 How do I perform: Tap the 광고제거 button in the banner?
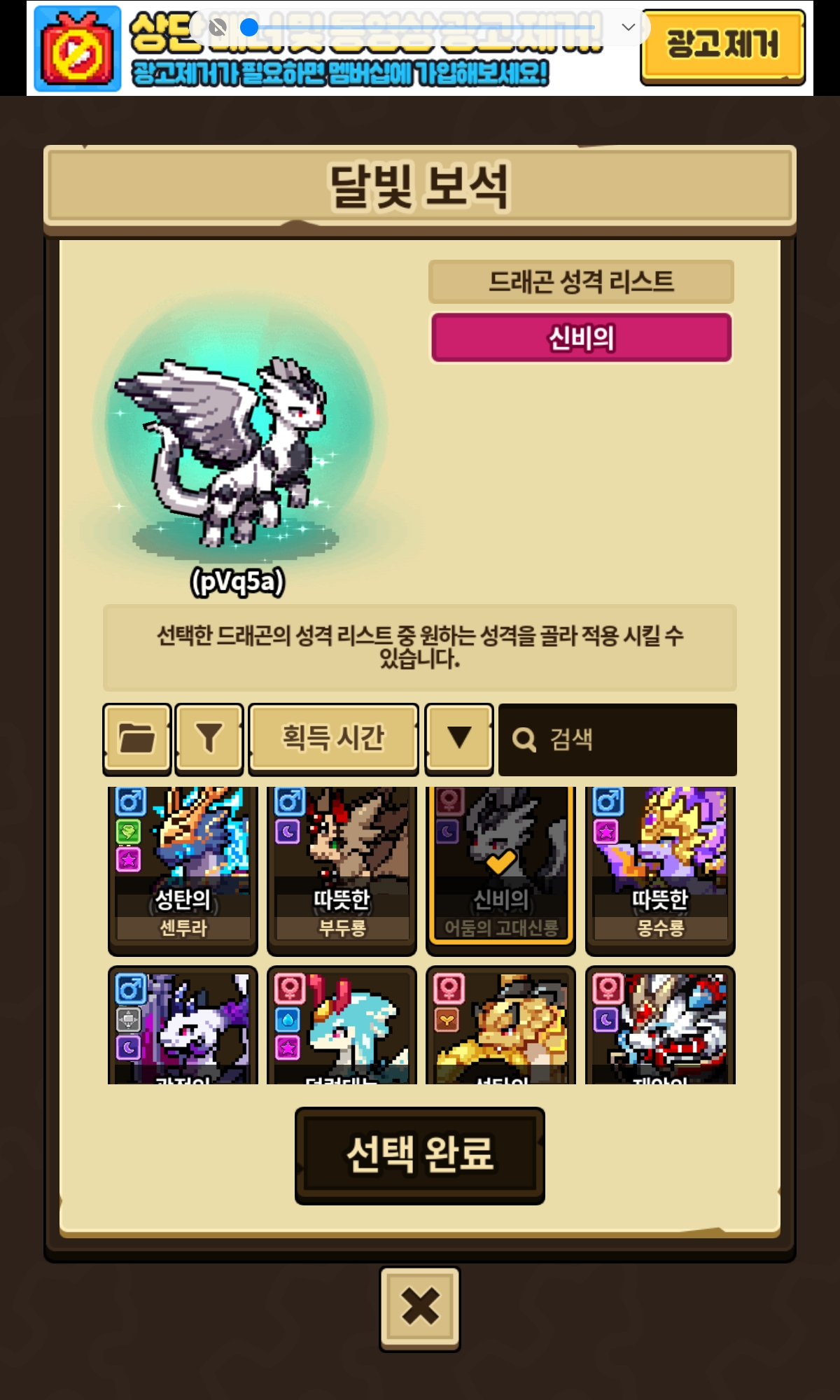tap(722, 46)
